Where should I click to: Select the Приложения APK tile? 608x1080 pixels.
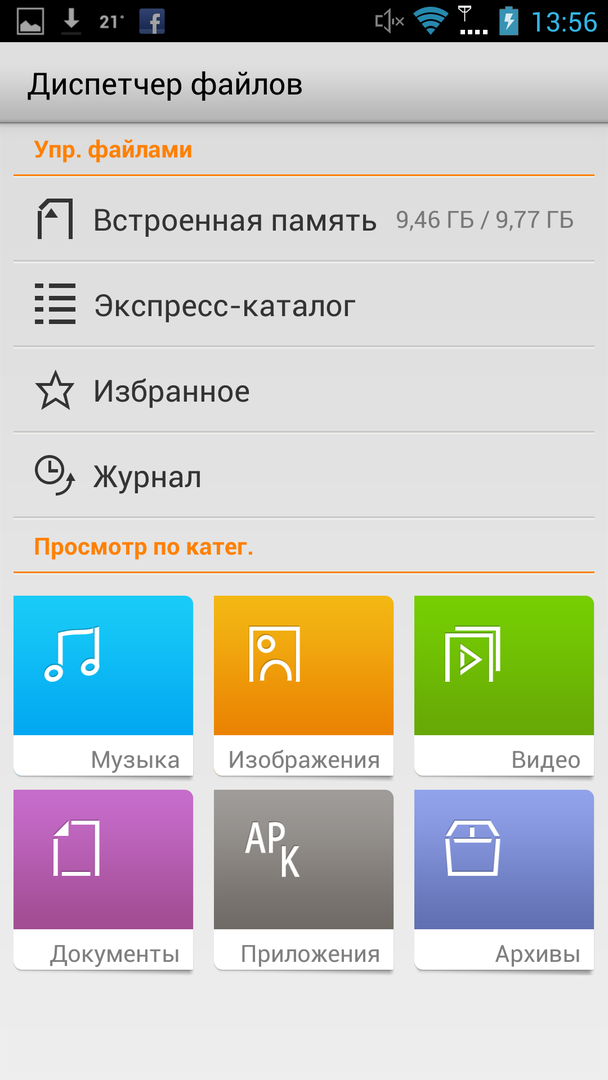(x=303, y=879)
